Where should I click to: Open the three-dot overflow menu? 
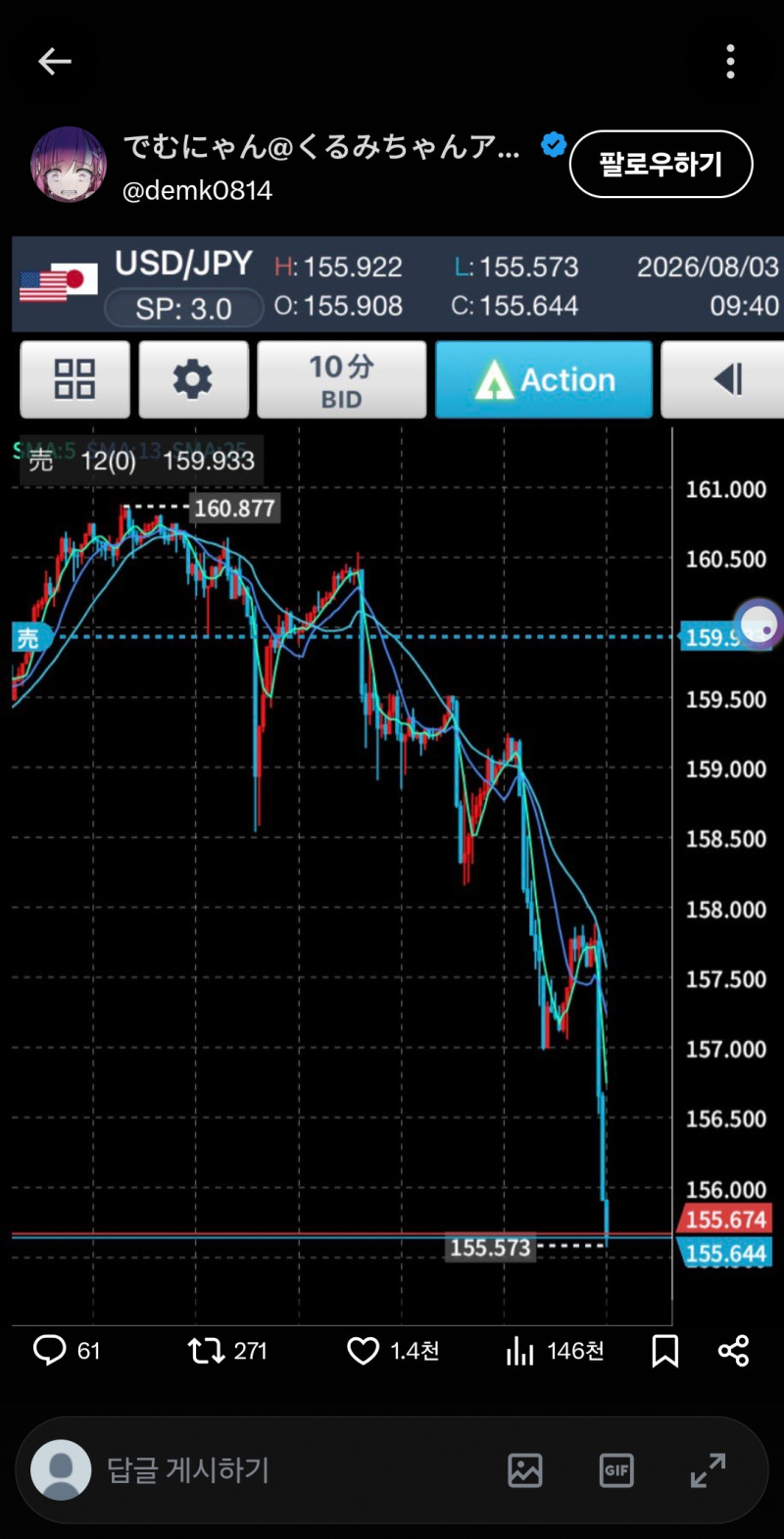[730, 61]
